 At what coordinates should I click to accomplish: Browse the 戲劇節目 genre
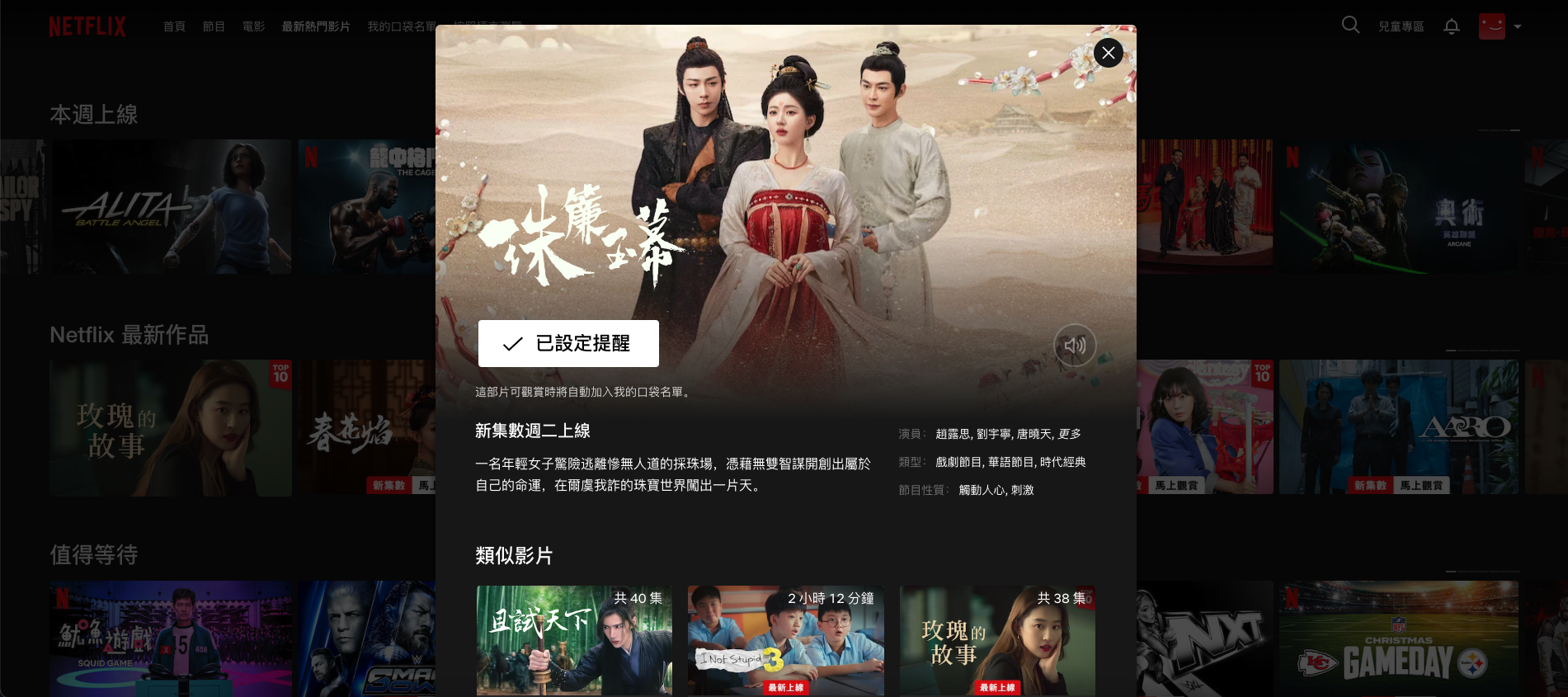tap(958, 462)
